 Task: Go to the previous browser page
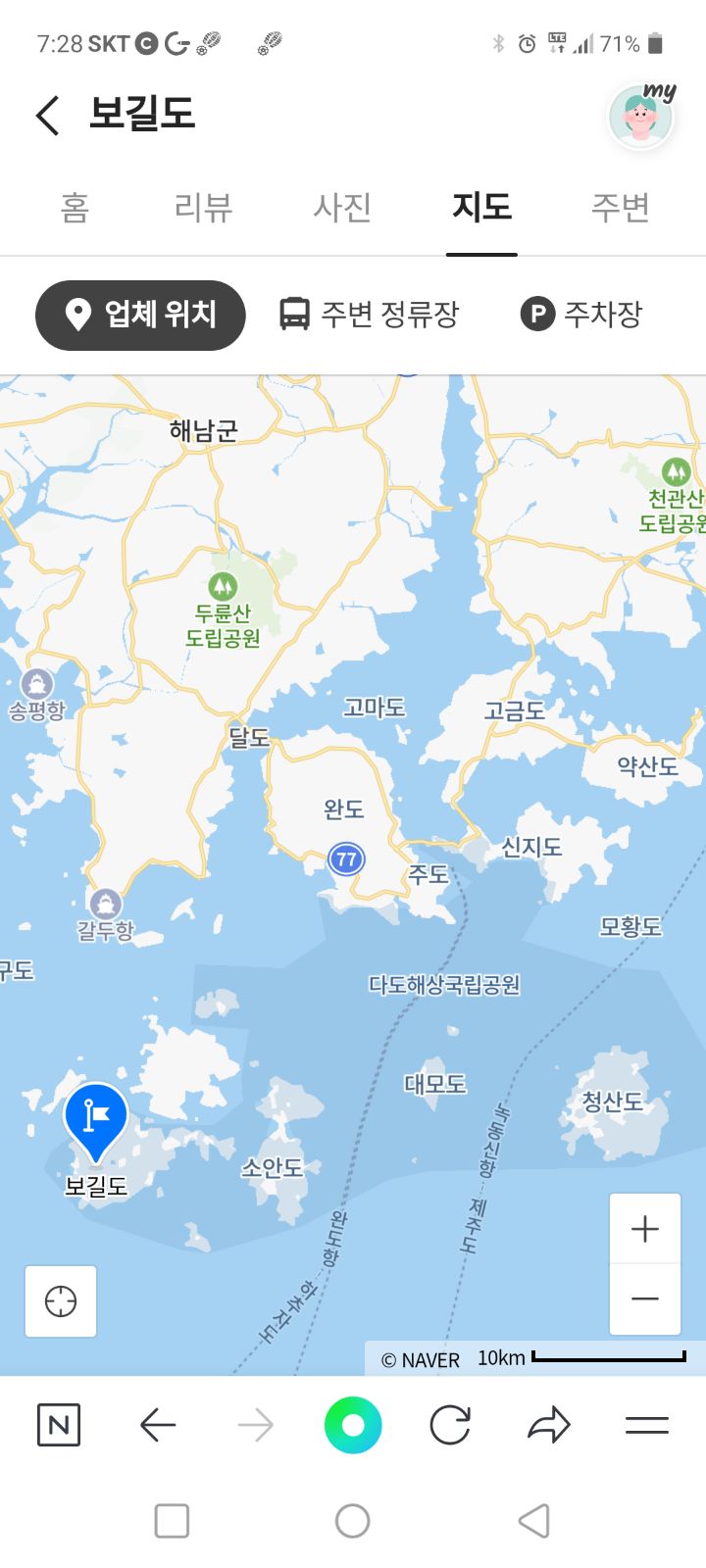click(x=157, y=1425)
